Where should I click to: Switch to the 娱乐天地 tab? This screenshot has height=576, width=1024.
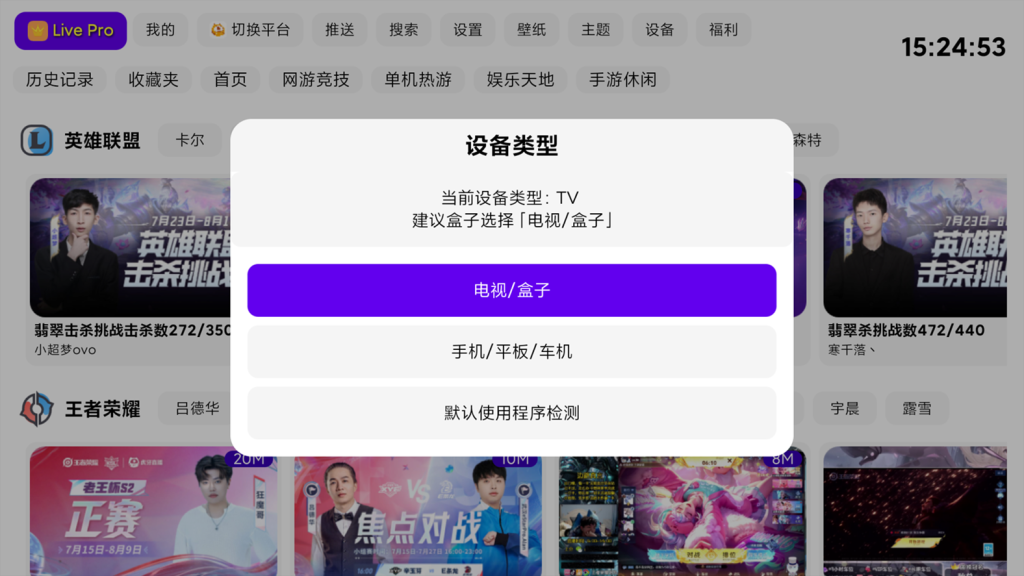point(520,80)
